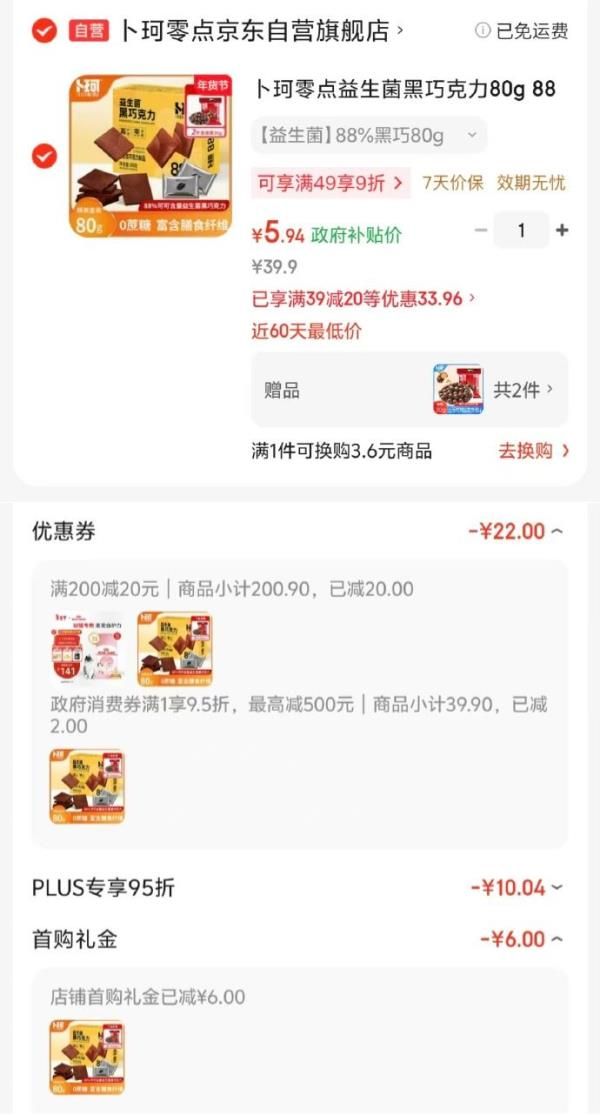
Task: View the 可享满49享9折 promotion
Action: click(330, 183)
